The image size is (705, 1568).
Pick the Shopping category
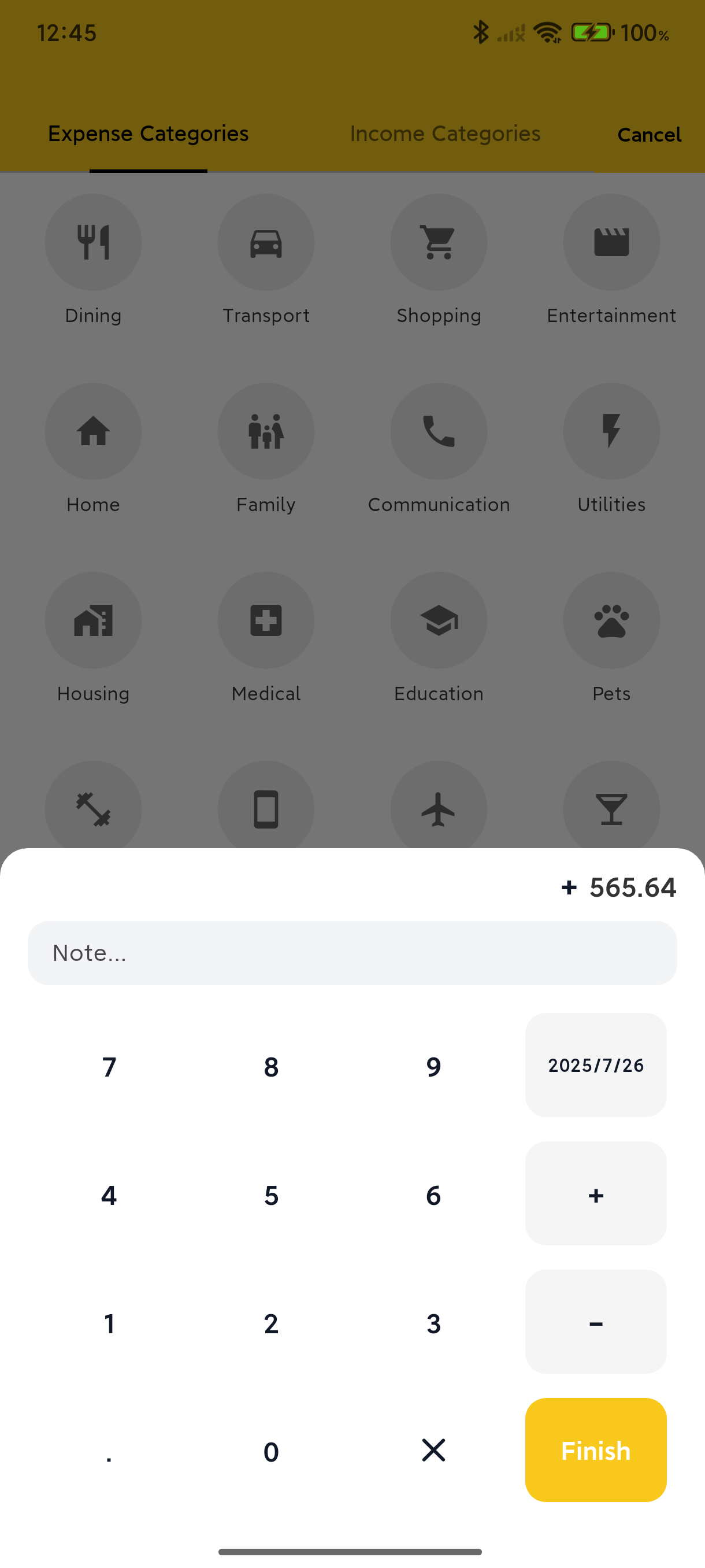point(439,242)
